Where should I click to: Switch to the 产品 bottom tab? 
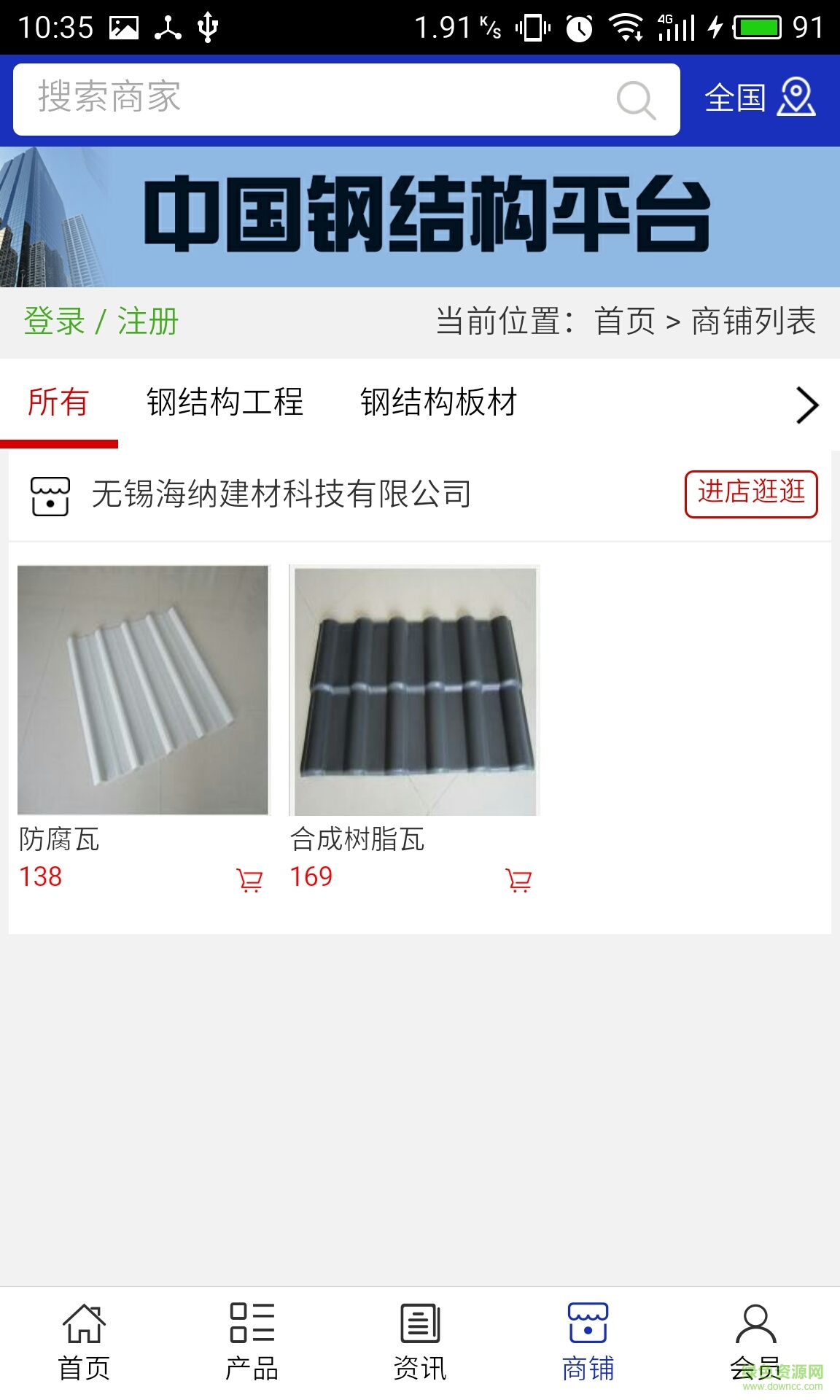tap(252, 1342)
